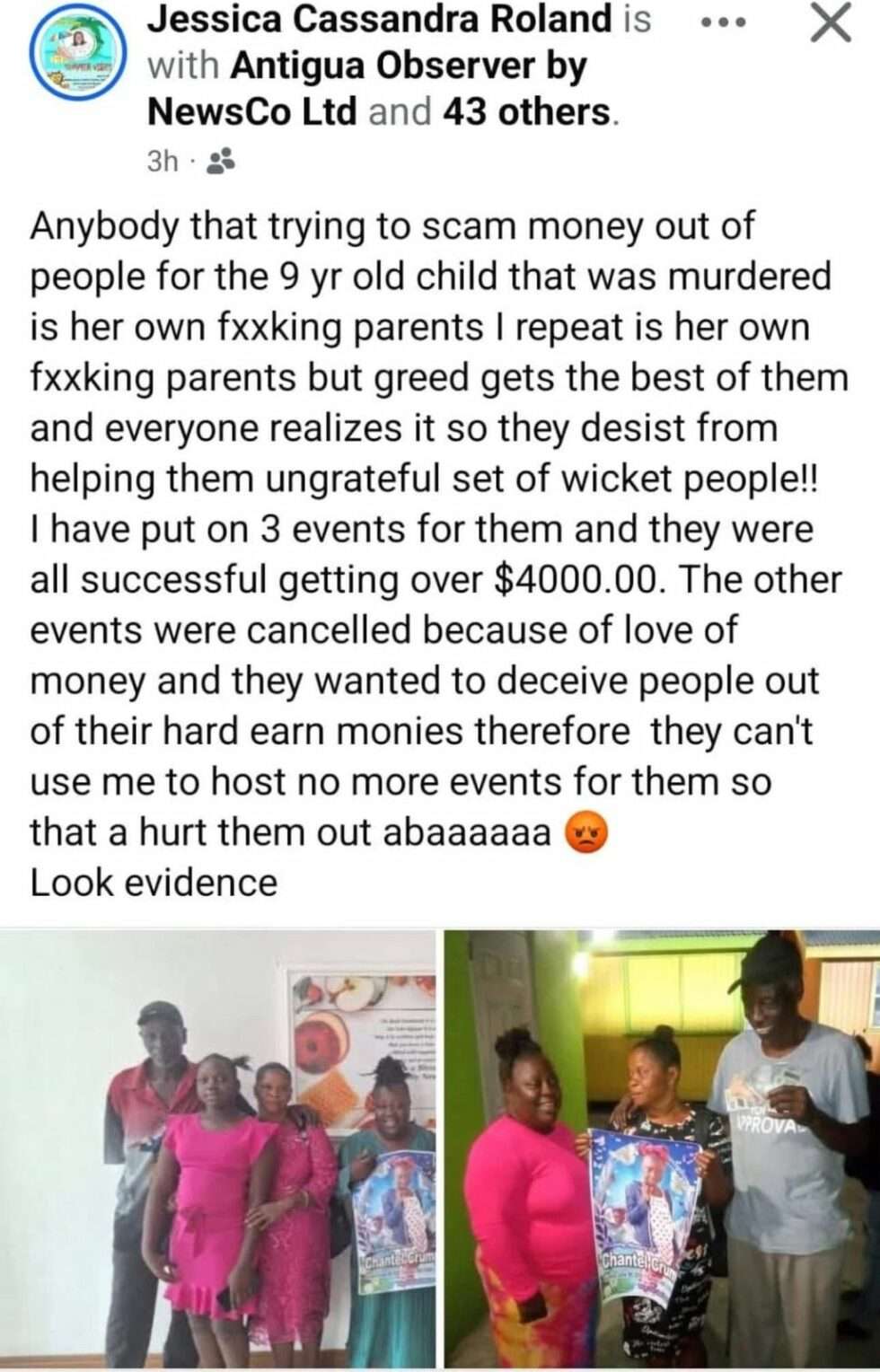Open the left photo with four people
880x1372 pixels.
tap(218, 1148)
